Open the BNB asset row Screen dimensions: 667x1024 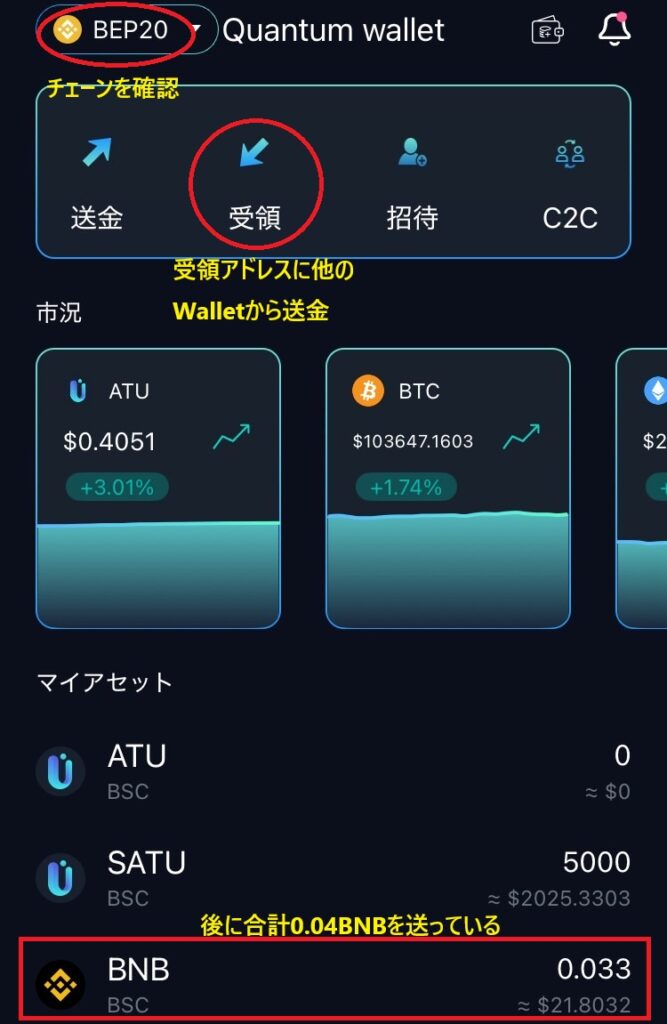[333, 981]
